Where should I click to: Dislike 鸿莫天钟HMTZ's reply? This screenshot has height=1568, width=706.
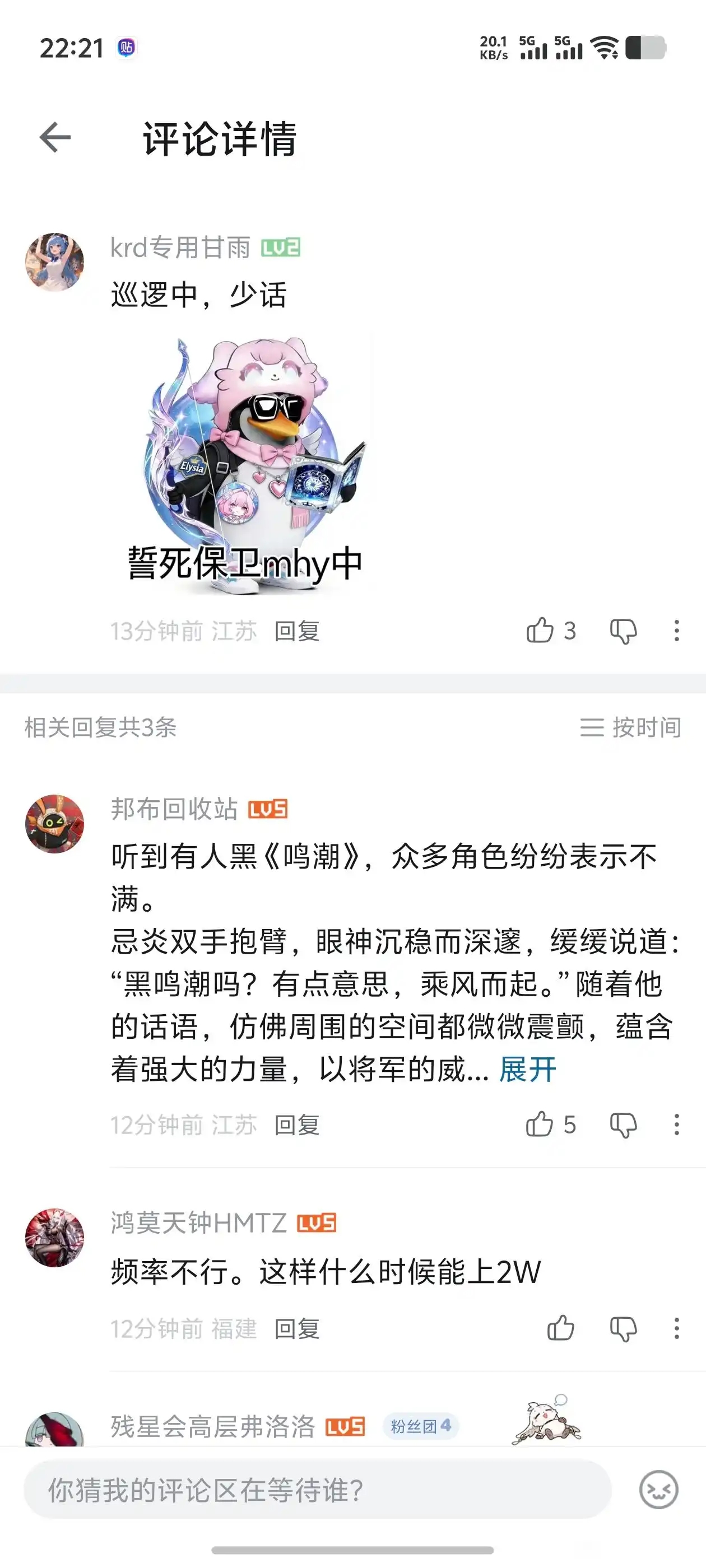tap(623, 1329)
